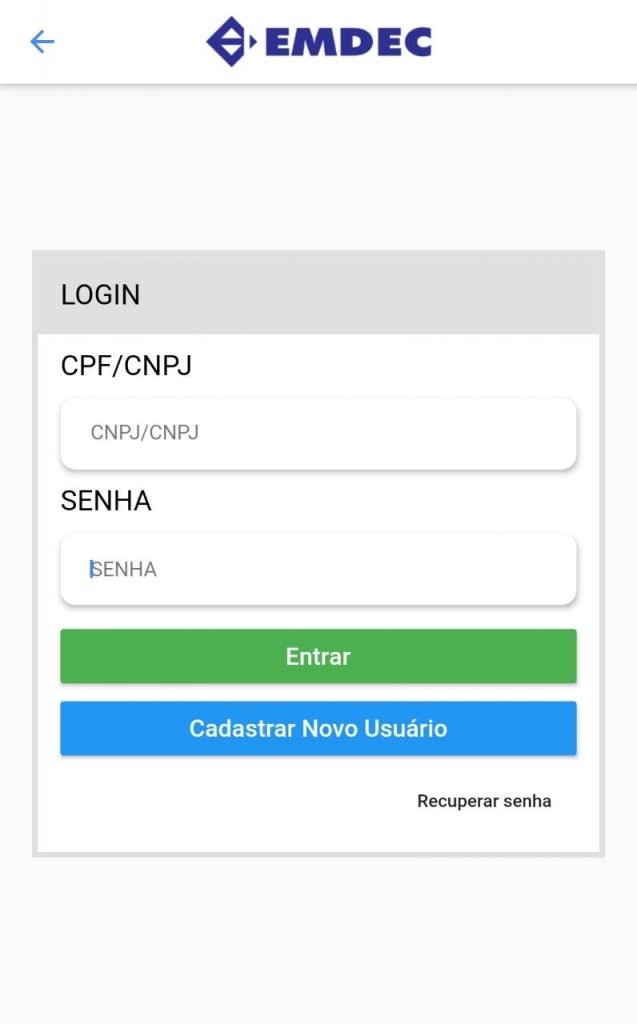
Task: Focus the CPF/CNPJ input field
Action: pyautogui.click(x=318, y=433)
